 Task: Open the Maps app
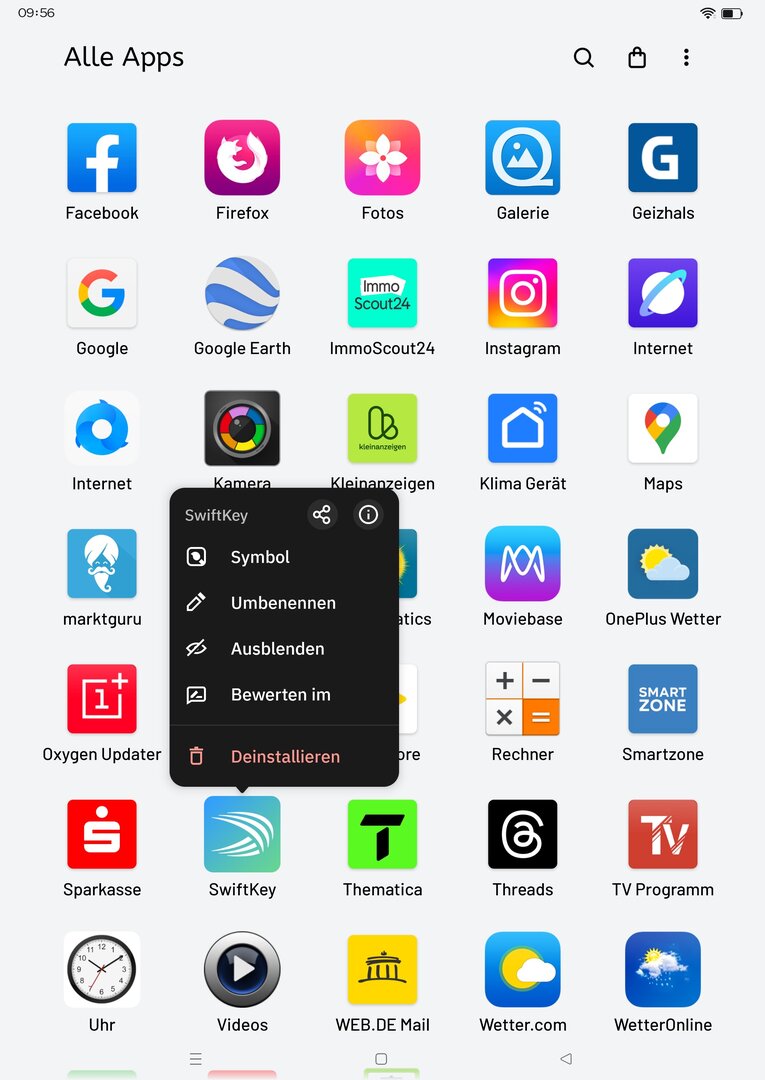(663, 429)
